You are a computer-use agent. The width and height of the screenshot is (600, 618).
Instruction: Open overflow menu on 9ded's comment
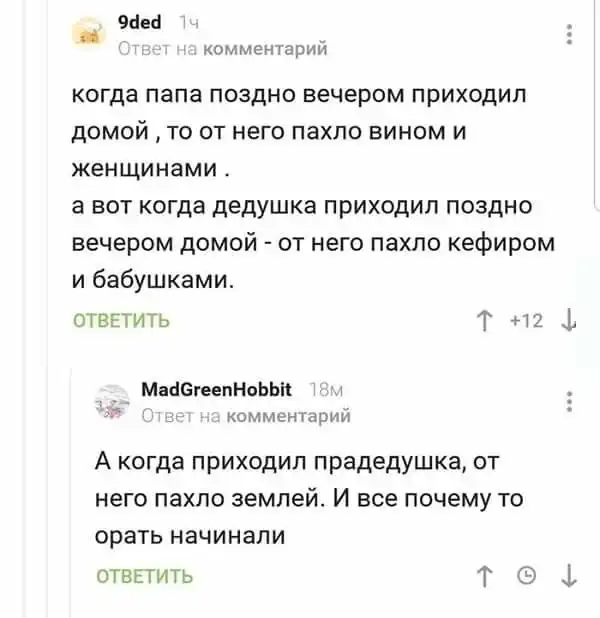[570, 35]
